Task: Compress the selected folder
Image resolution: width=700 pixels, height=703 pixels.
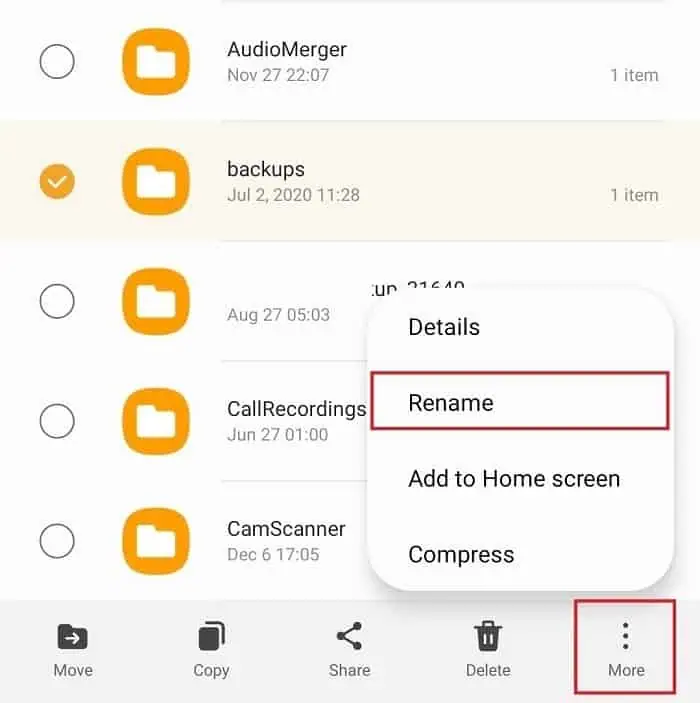Action: pyautogui.click(x=461, y=555)
